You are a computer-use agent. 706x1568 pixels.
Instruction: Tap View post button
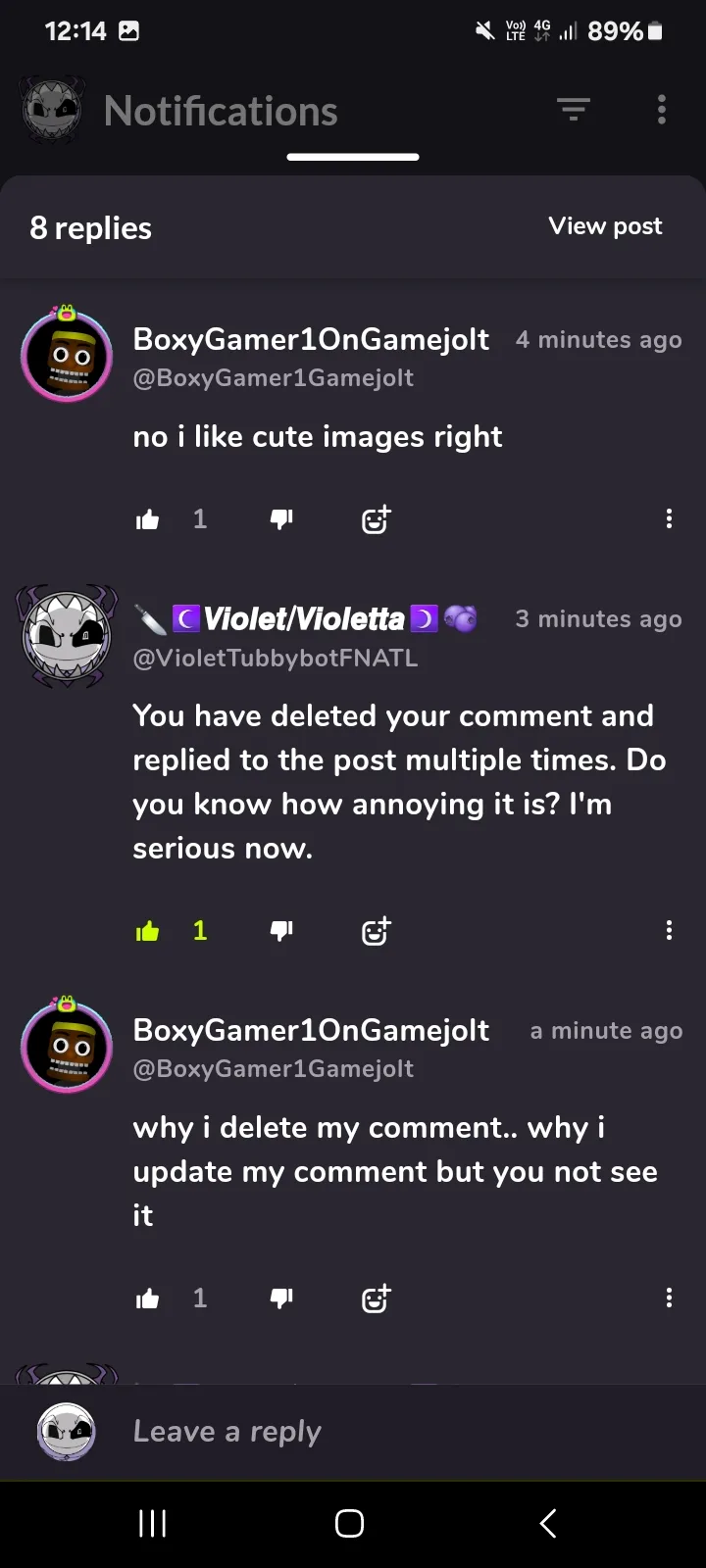(x=605, y=226)
